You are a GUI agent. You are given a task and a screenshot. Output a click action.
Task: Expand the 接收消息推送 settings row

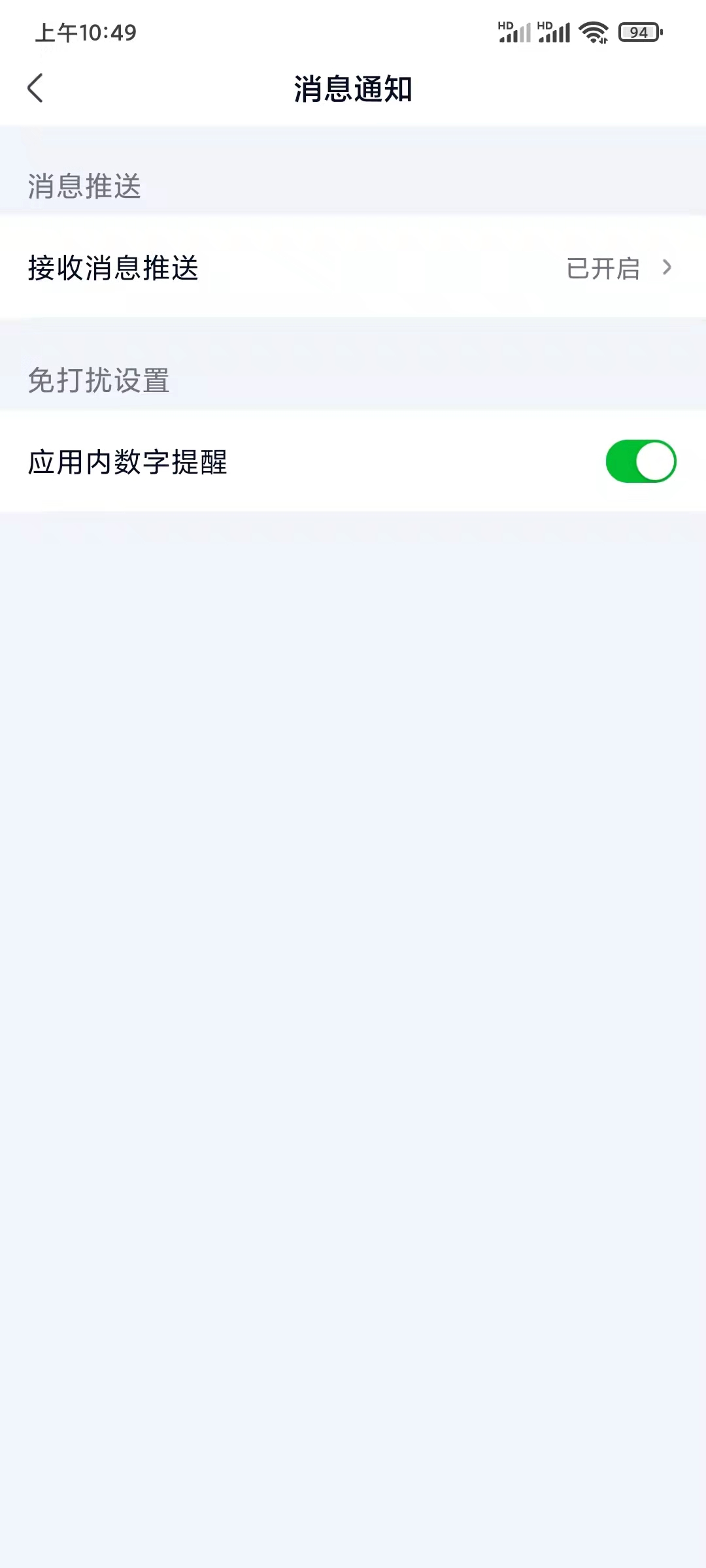[353, 267]
